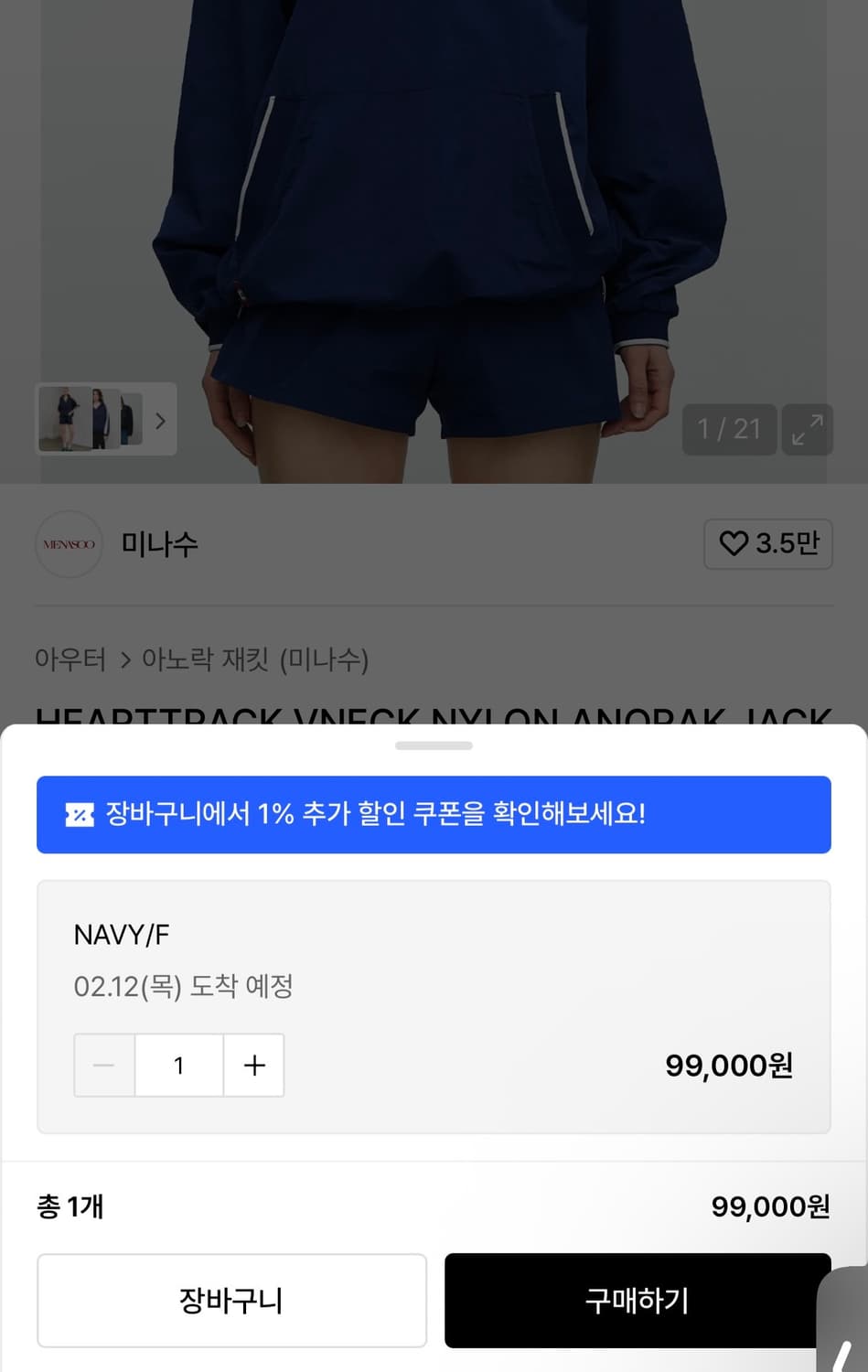The height and width of the screenshot is (1372, 868).
Task: Tap the heart icon to like the product
Action: [732, 543]
